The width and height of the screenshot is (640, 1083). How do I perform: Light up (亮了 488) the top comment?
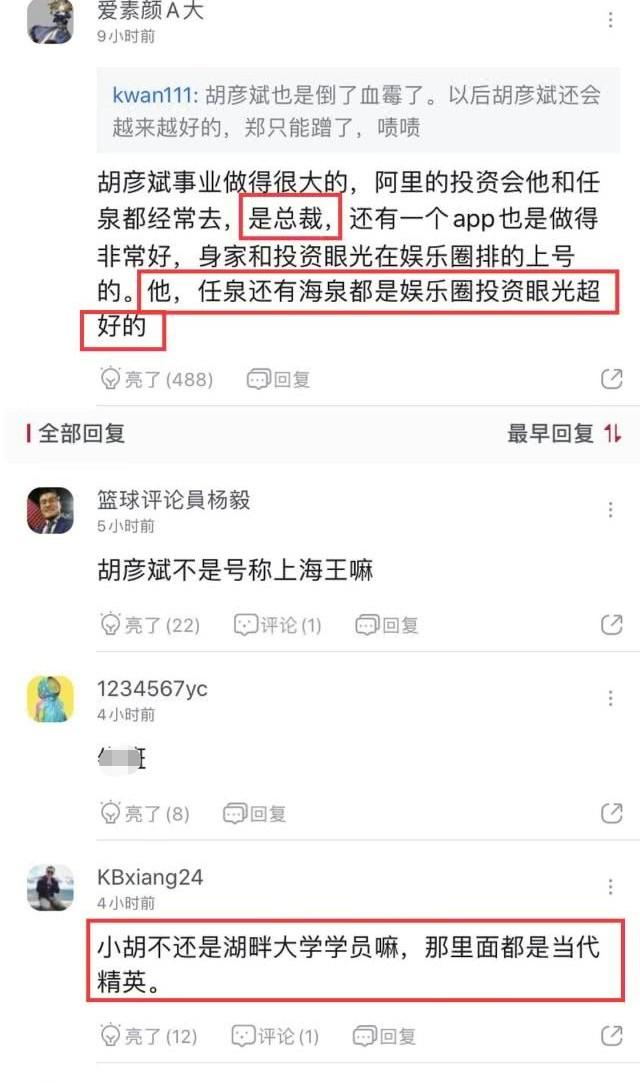[157, 379]
